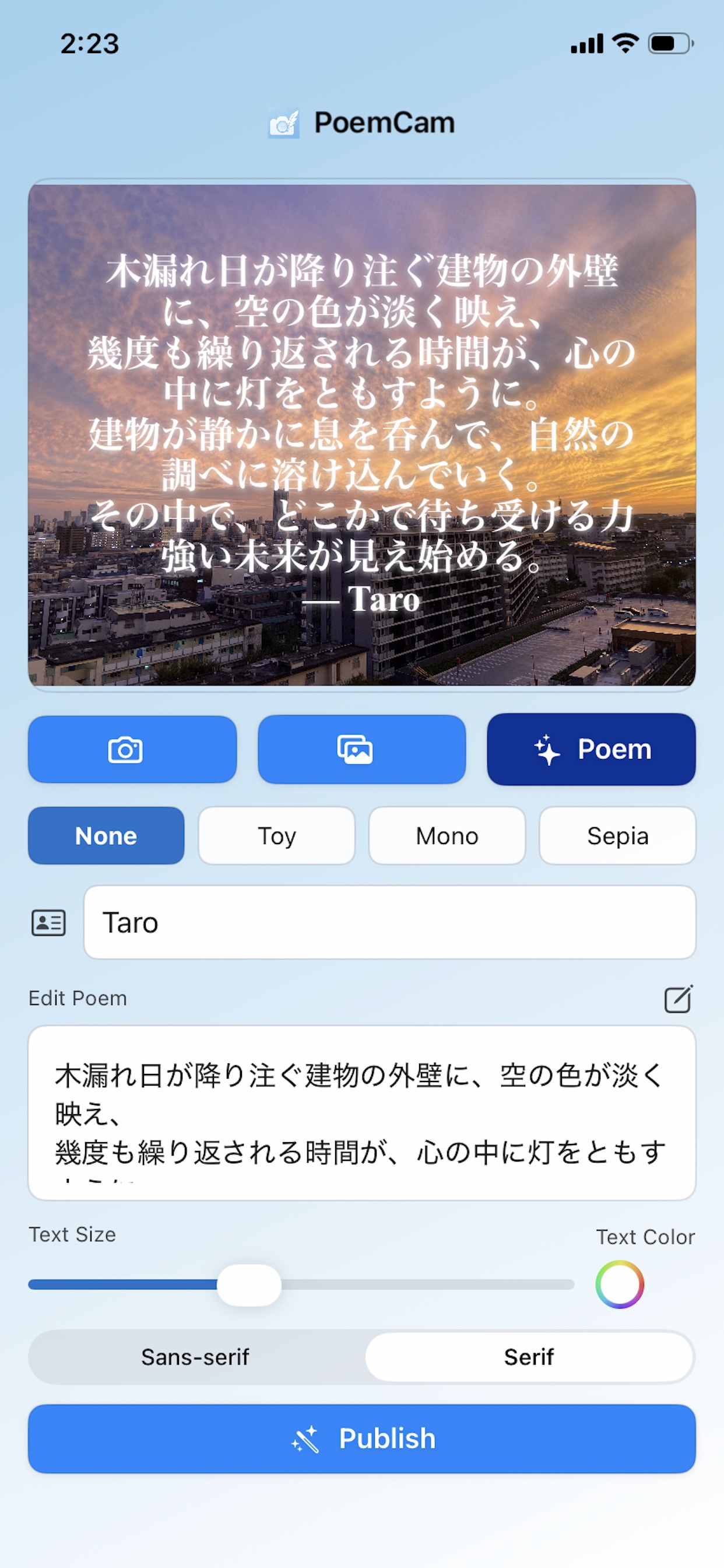Select the None filter

coord(106,836)
